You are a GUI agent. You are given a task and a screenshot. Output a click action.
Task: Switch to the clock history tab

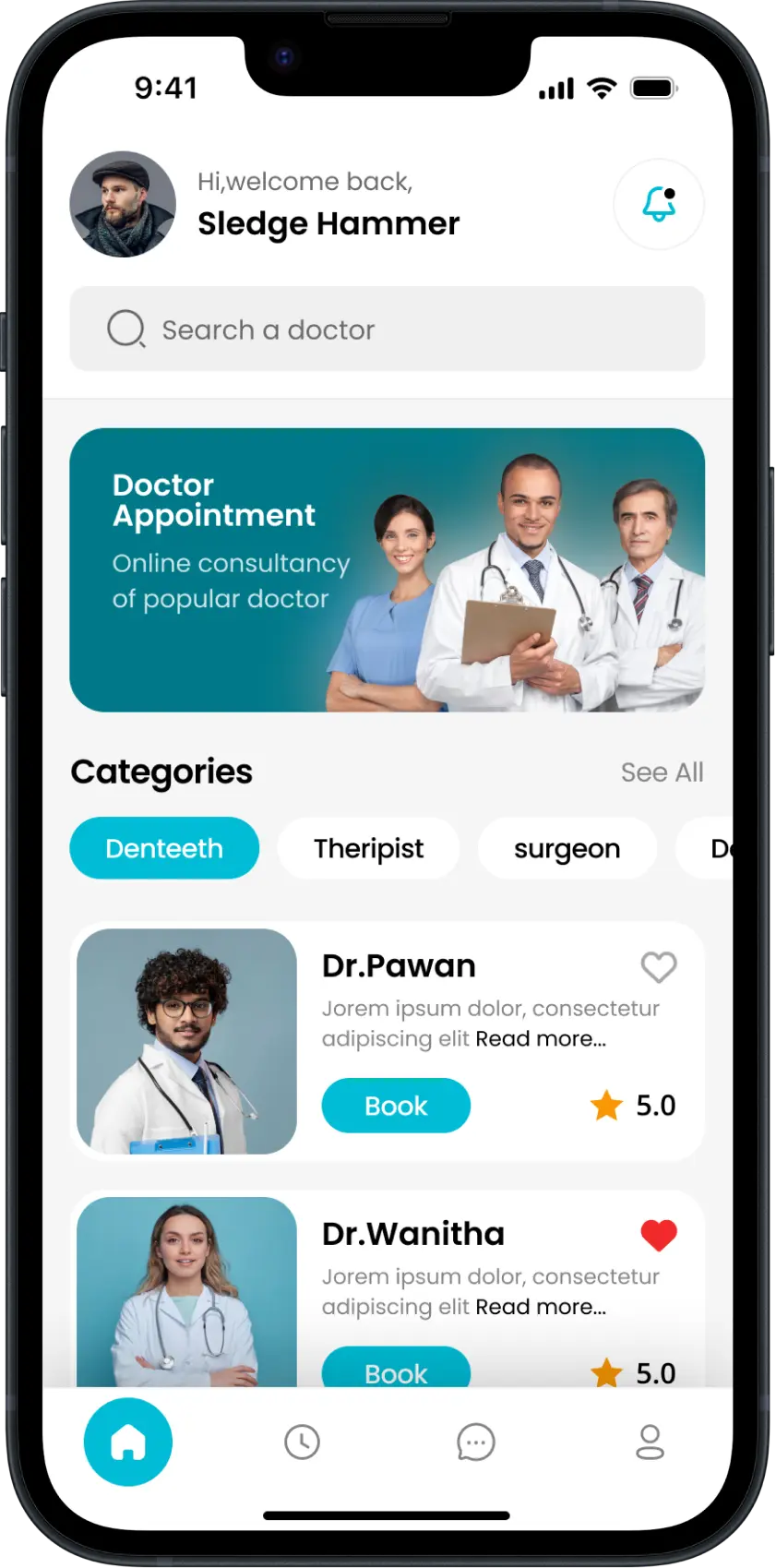[302, 1442]
